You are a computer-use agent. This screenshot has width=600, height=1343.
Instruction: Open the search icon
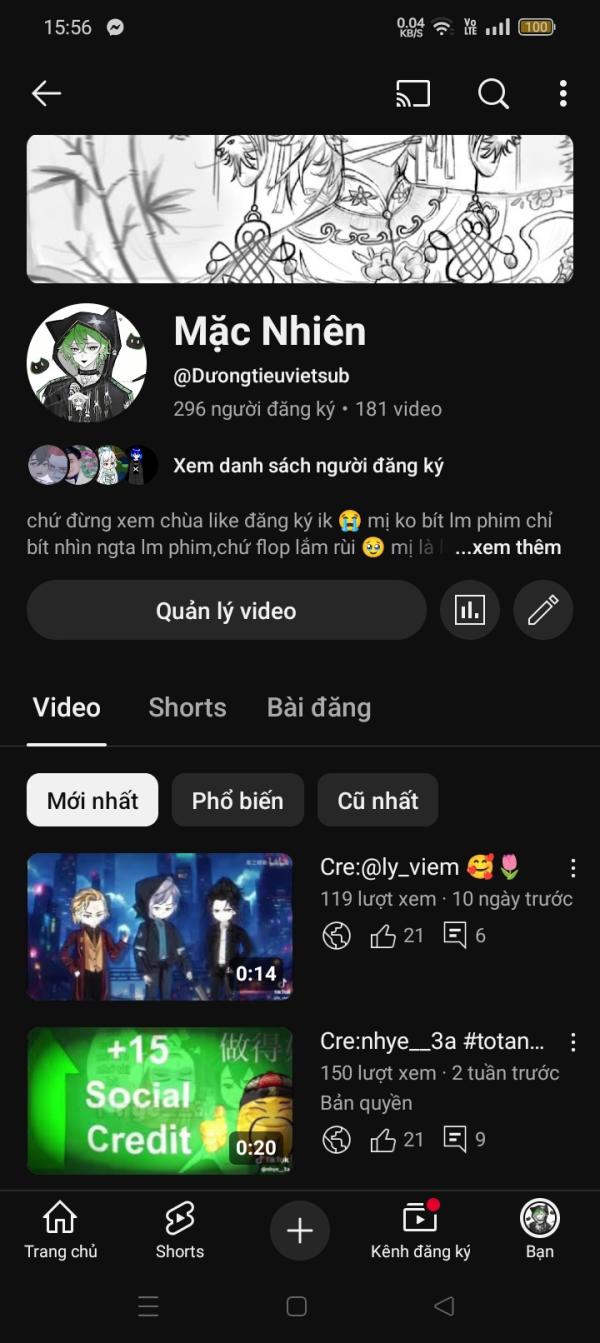tap(493, 94)
